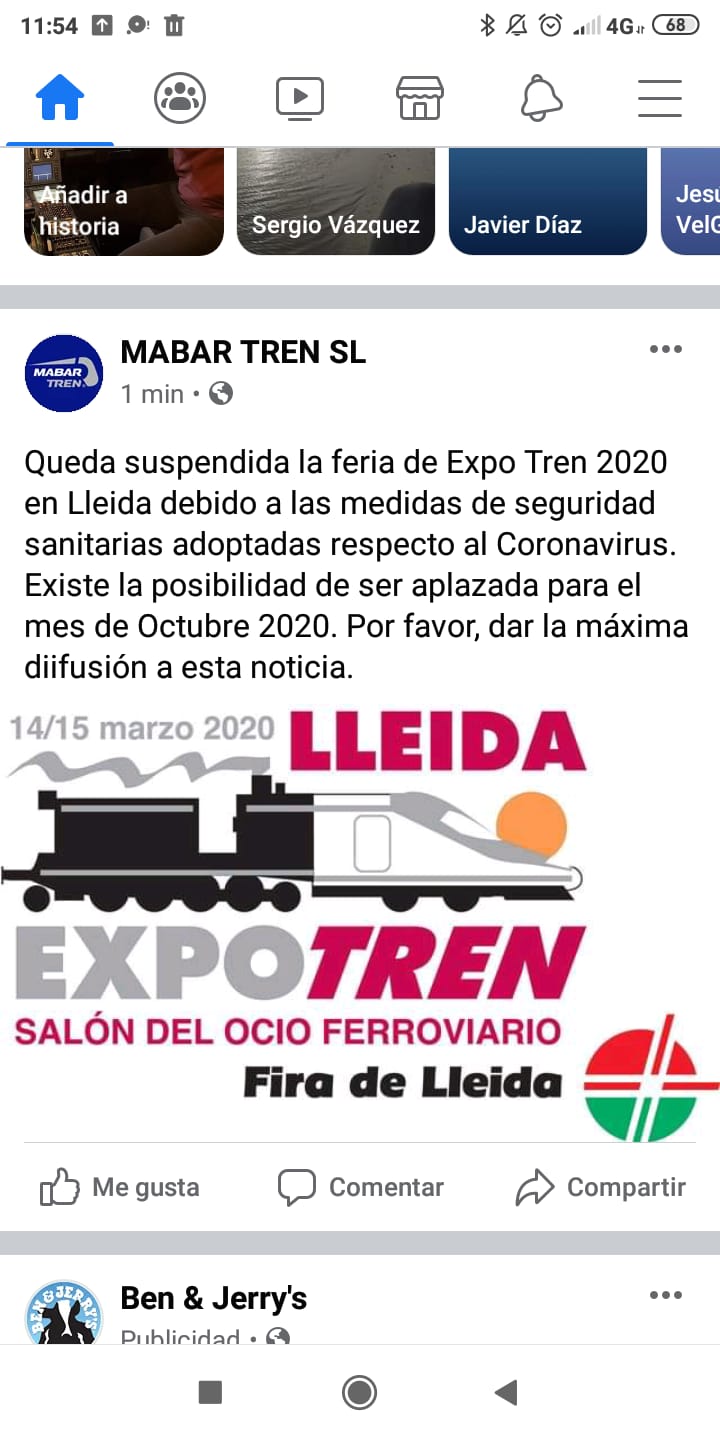
Task: Open the Groups tab
Action: coord(180,98)
